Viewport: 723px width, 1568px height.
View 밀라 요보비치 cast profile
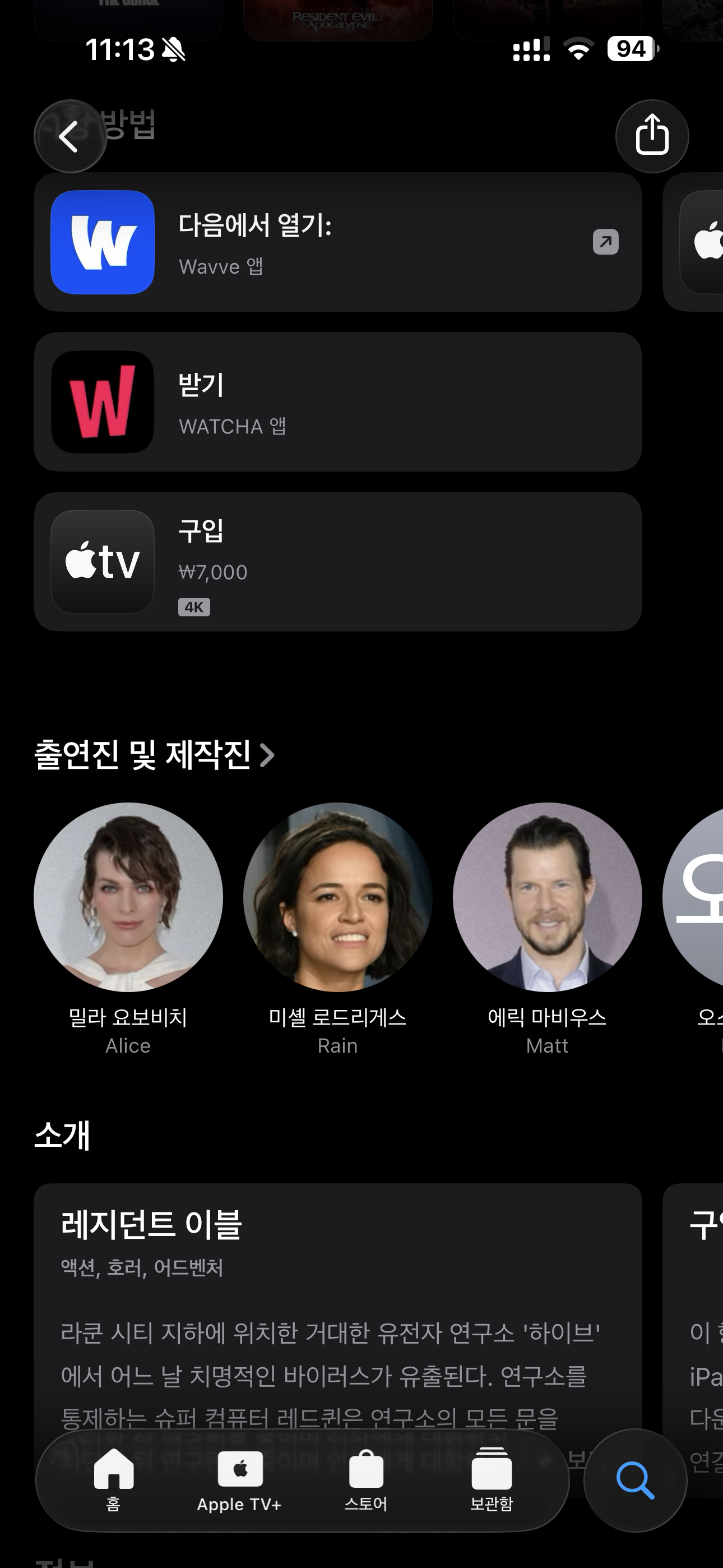[128, 897]
